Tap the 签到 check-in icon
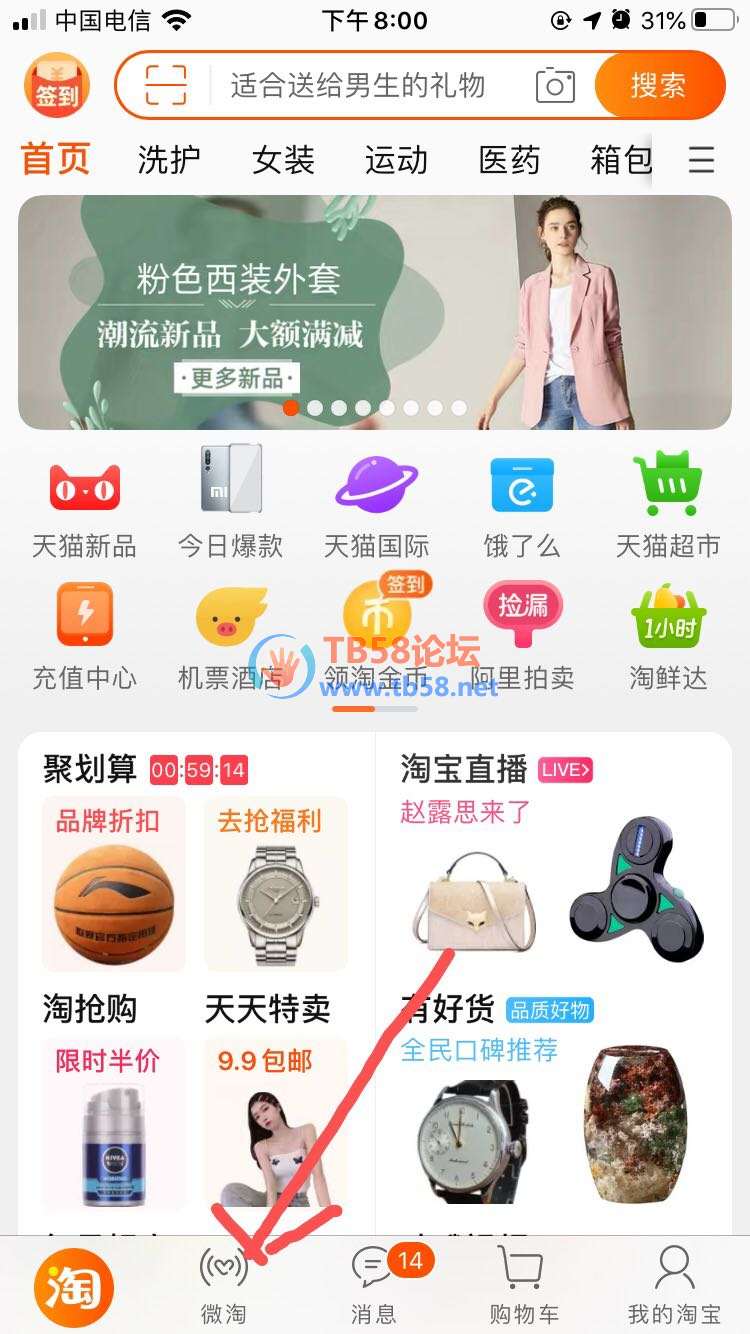Screen dimensions: 750x1334 point(56,86)
